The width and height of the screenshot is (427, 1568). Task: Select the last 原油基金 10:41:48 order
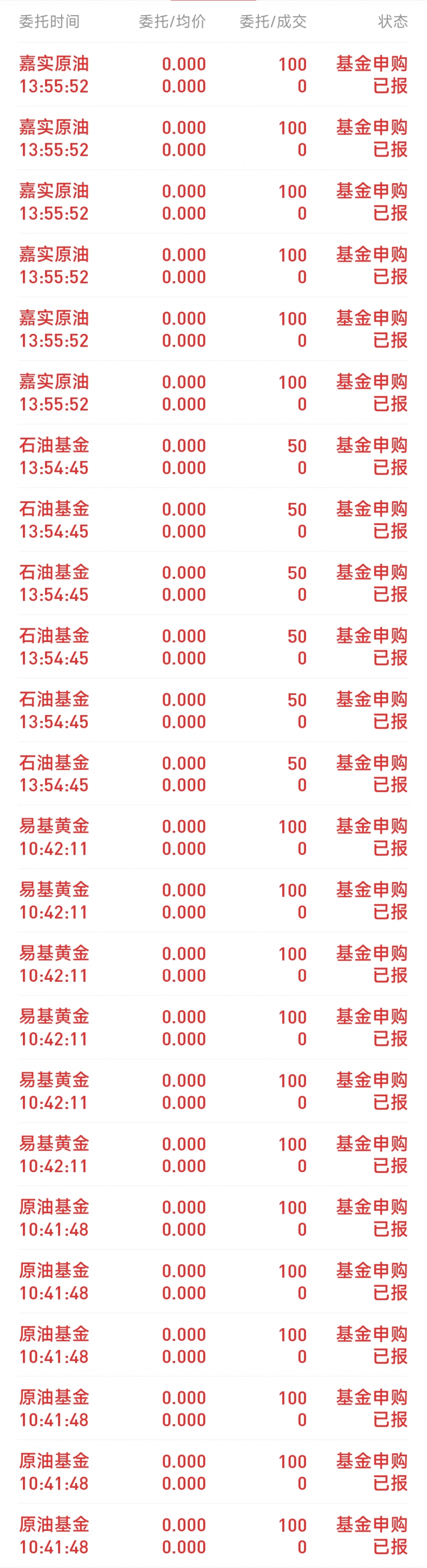[213, 1535]
